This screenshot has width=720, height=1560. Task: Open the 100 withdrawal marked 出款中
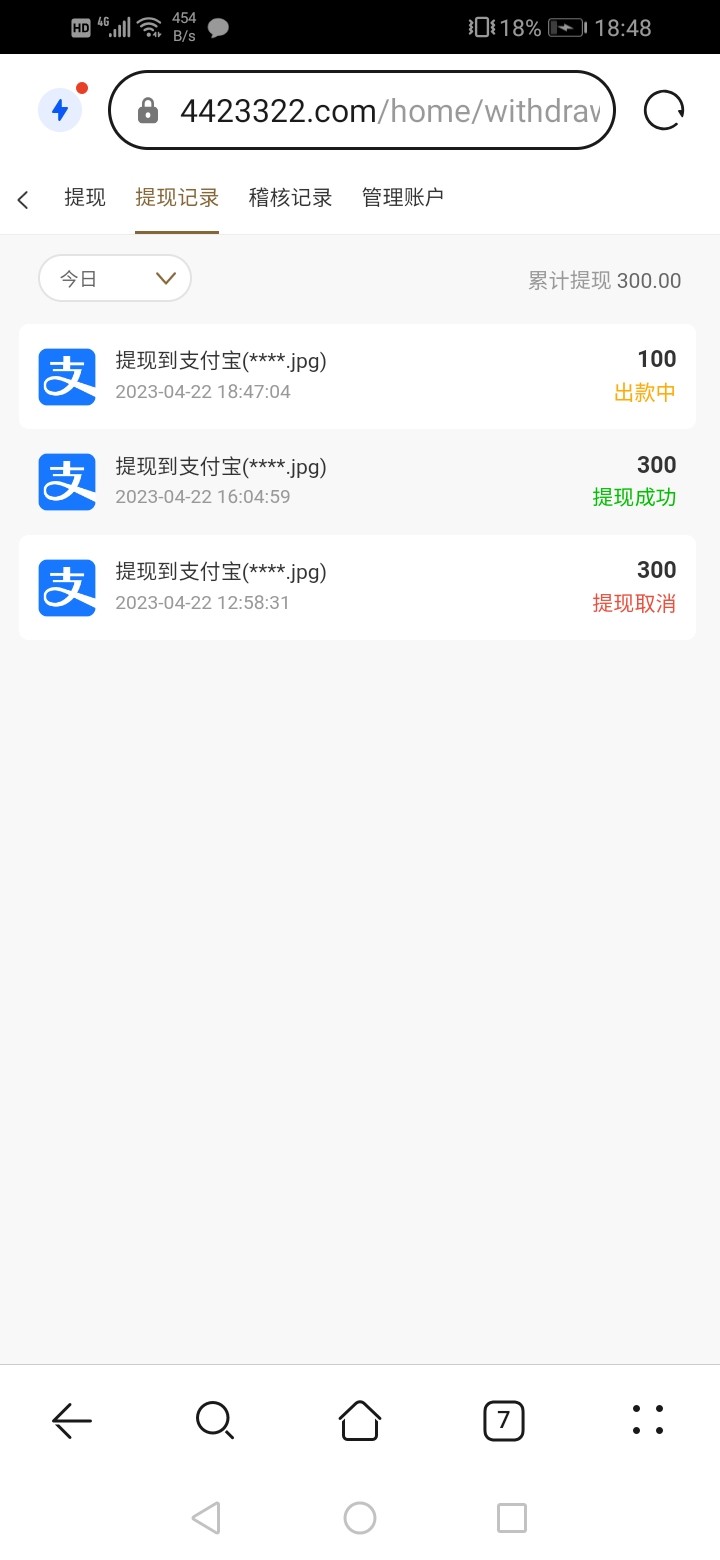(357, 376)
